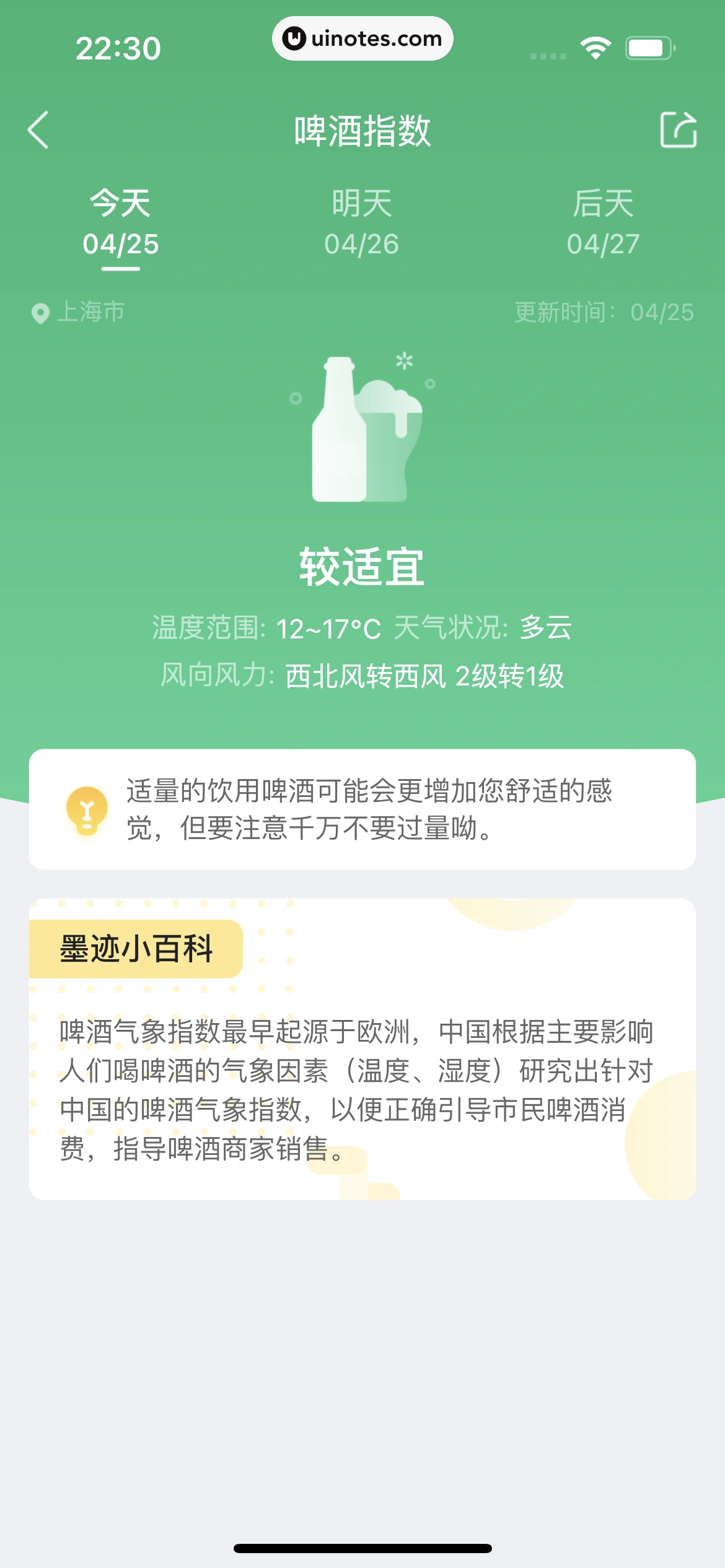The height and width of the screenshot is (1568, 725).
Task: Open location selector by tapping 上海市
Action: click(x=90, y=312)
